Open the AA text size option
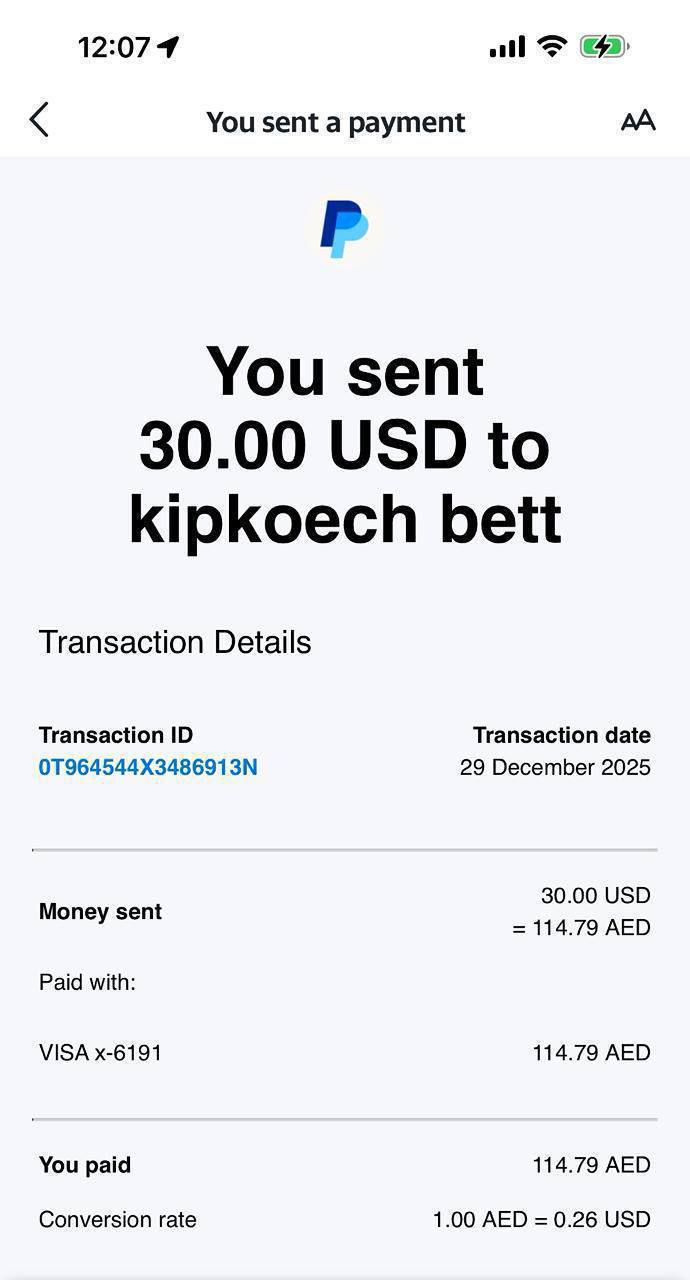Screen dimensions: 690x1280 [638, 121]
